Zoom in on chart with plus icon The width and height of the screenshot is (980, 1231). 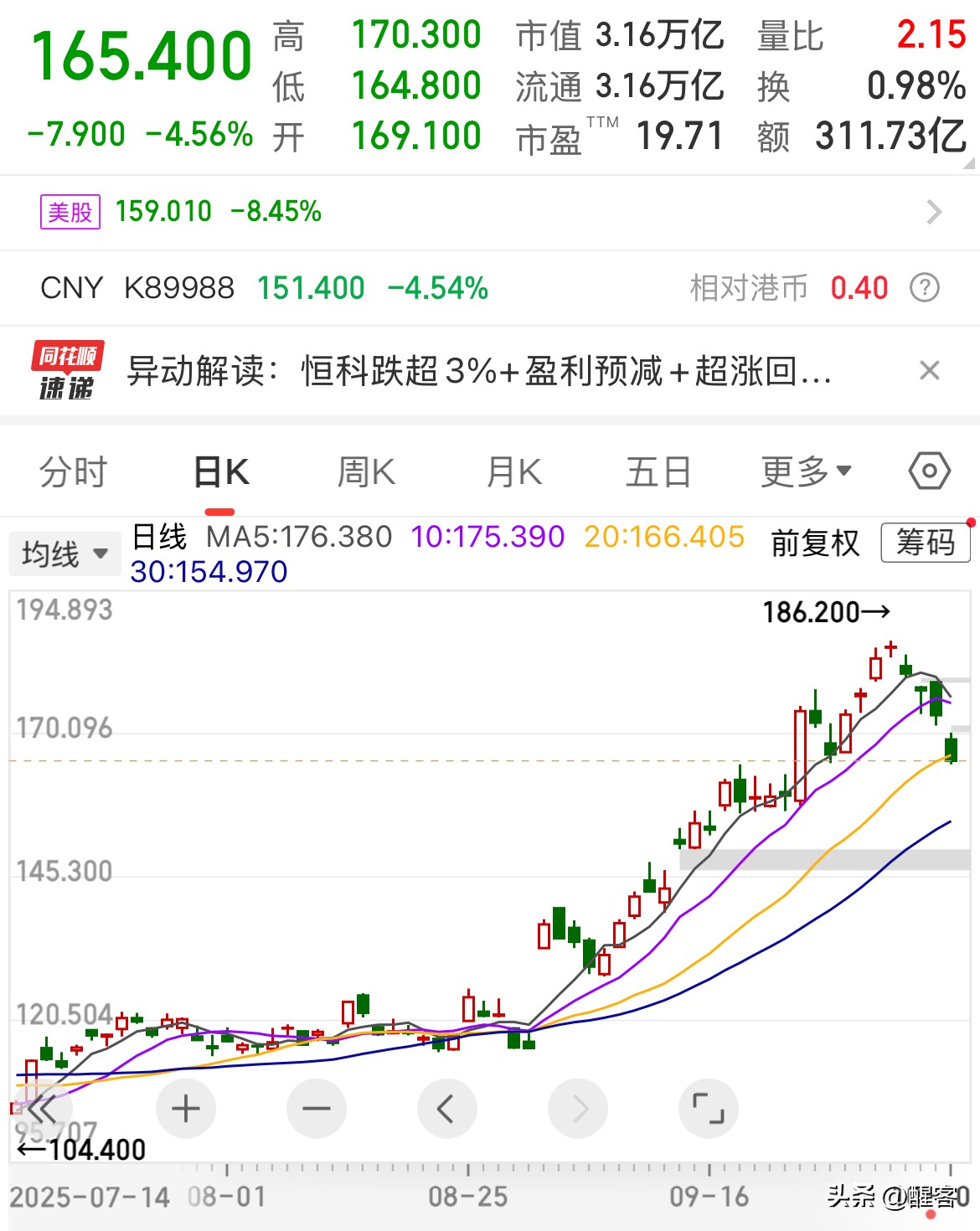point(185,1108)
